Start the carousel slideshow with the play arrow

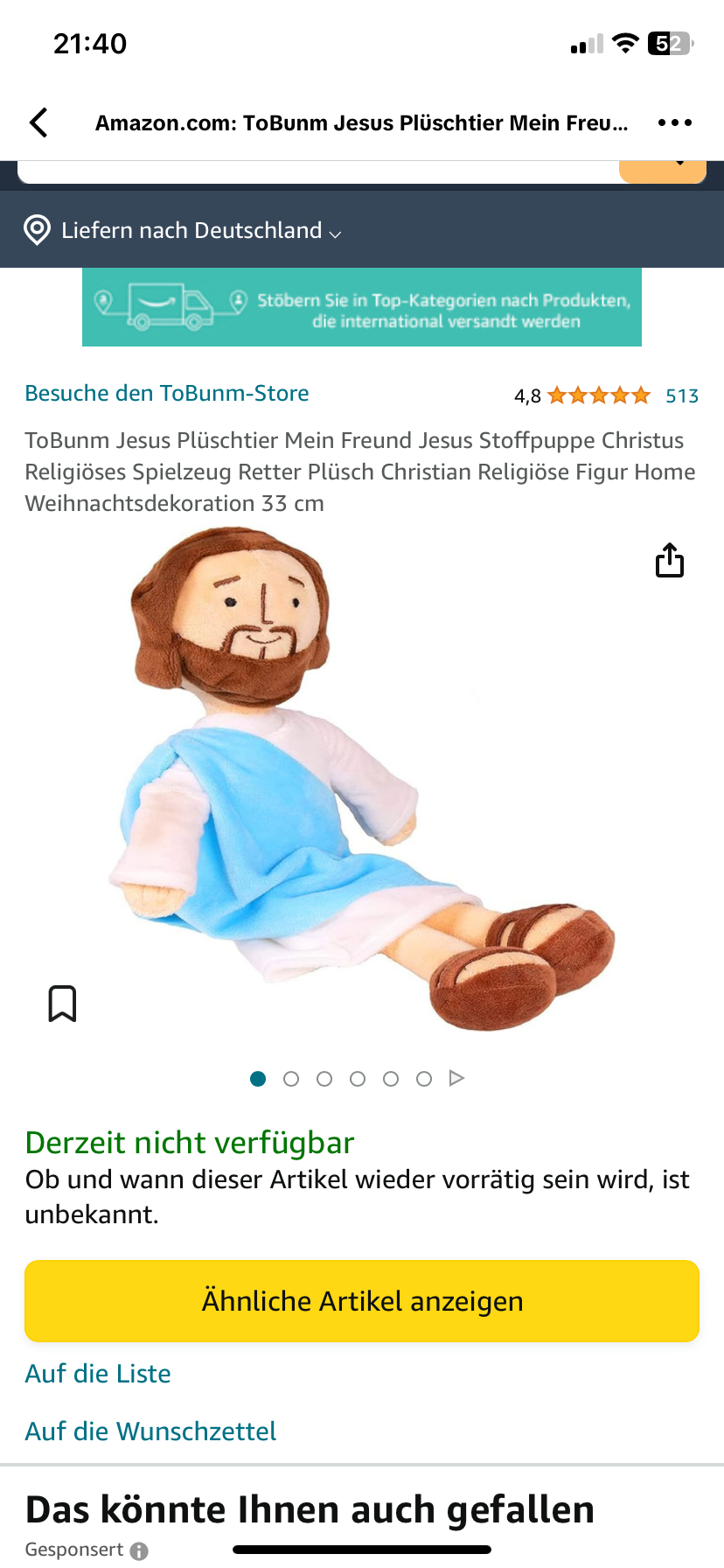[x=456, y=1078]
